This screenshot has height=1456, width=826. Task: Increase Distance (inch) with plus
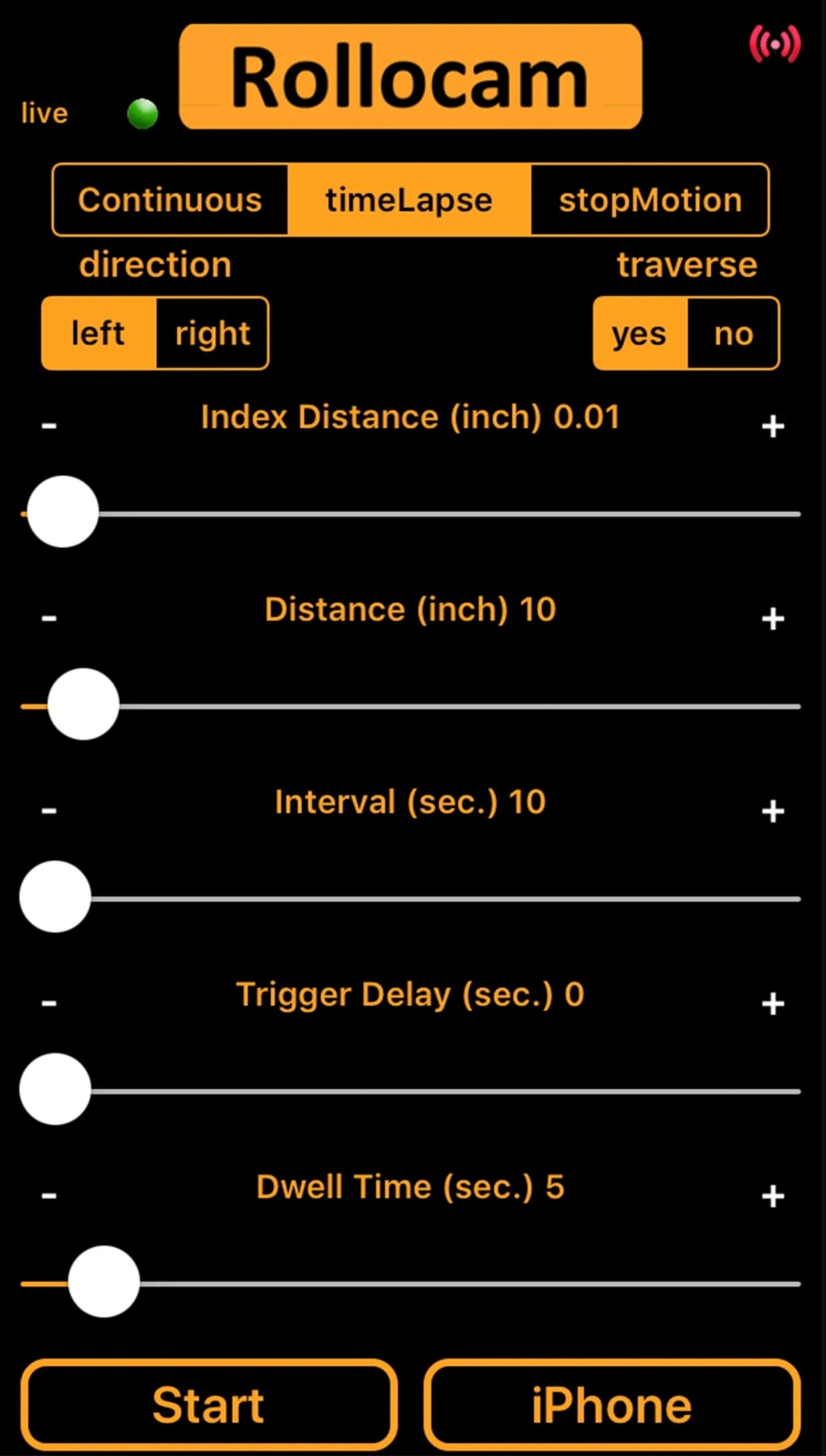[773, 619]
